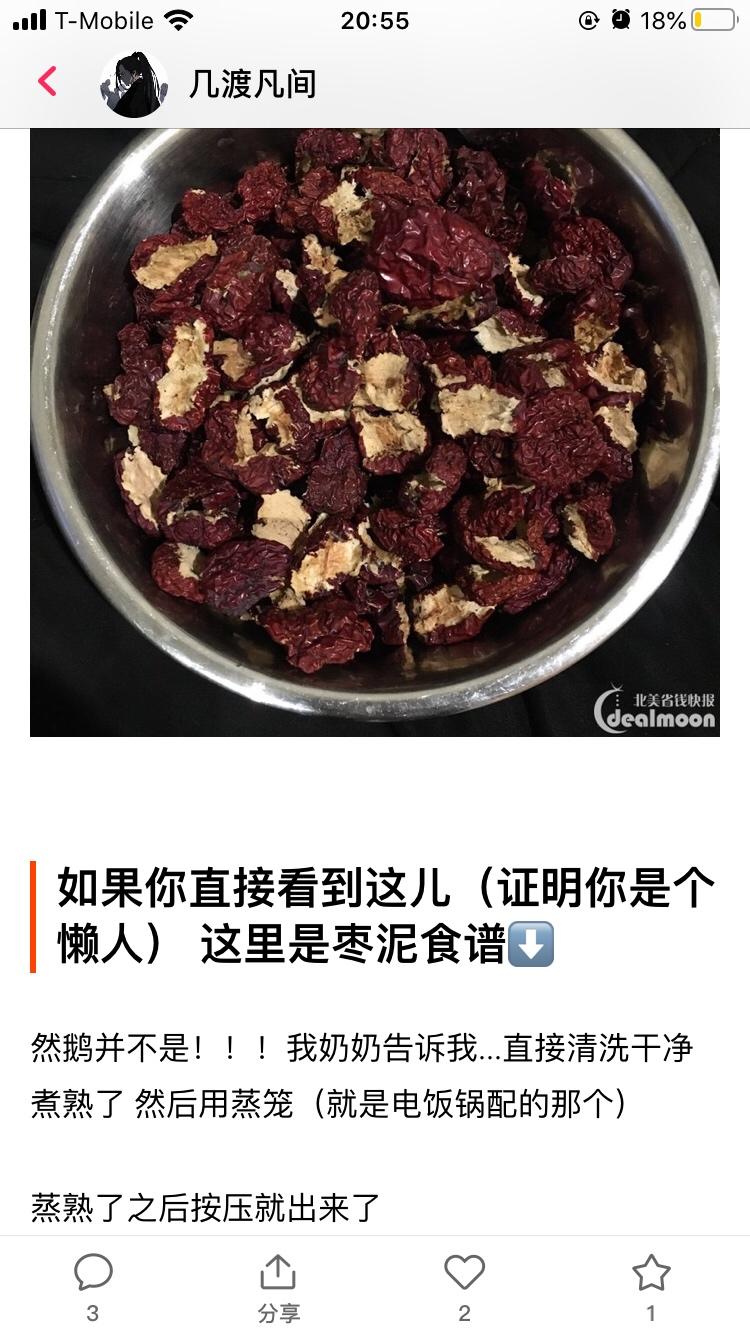Open the red dates photo
Viewport: 750px width, 1334px height.
(374, 432)
